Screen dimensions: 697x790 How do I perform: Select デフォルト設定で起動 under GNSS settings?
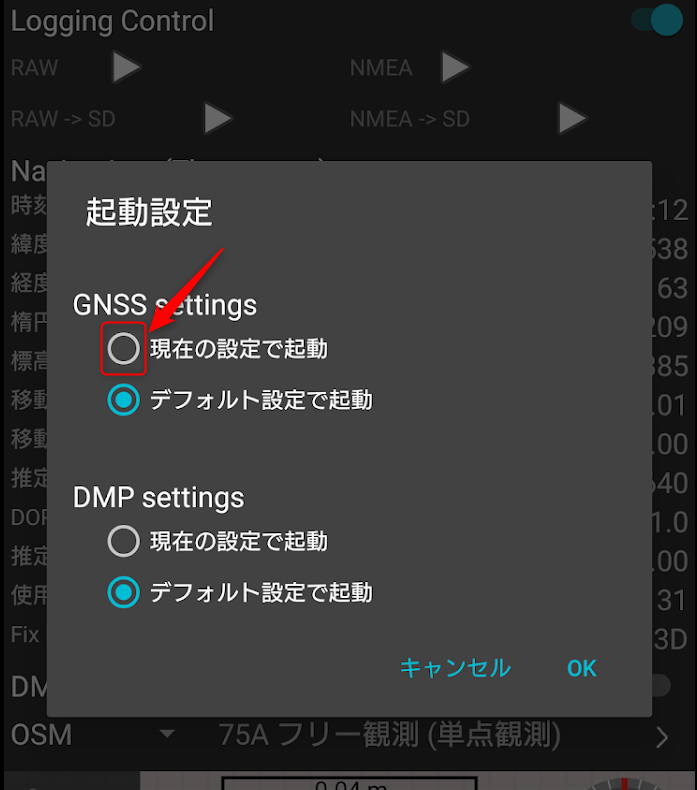(124, 400)
